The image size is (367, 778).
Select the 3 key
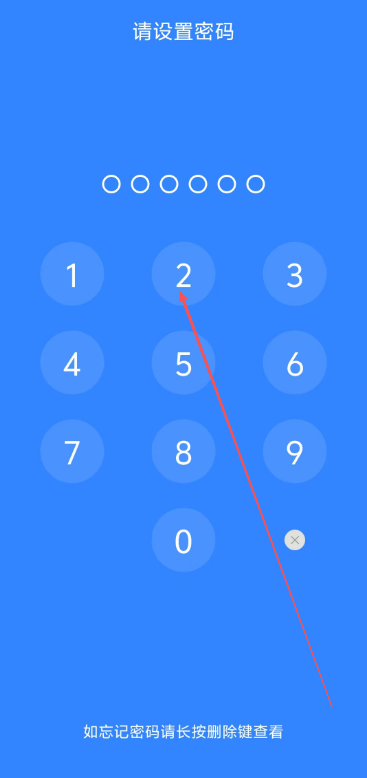(x=295, y=274)
